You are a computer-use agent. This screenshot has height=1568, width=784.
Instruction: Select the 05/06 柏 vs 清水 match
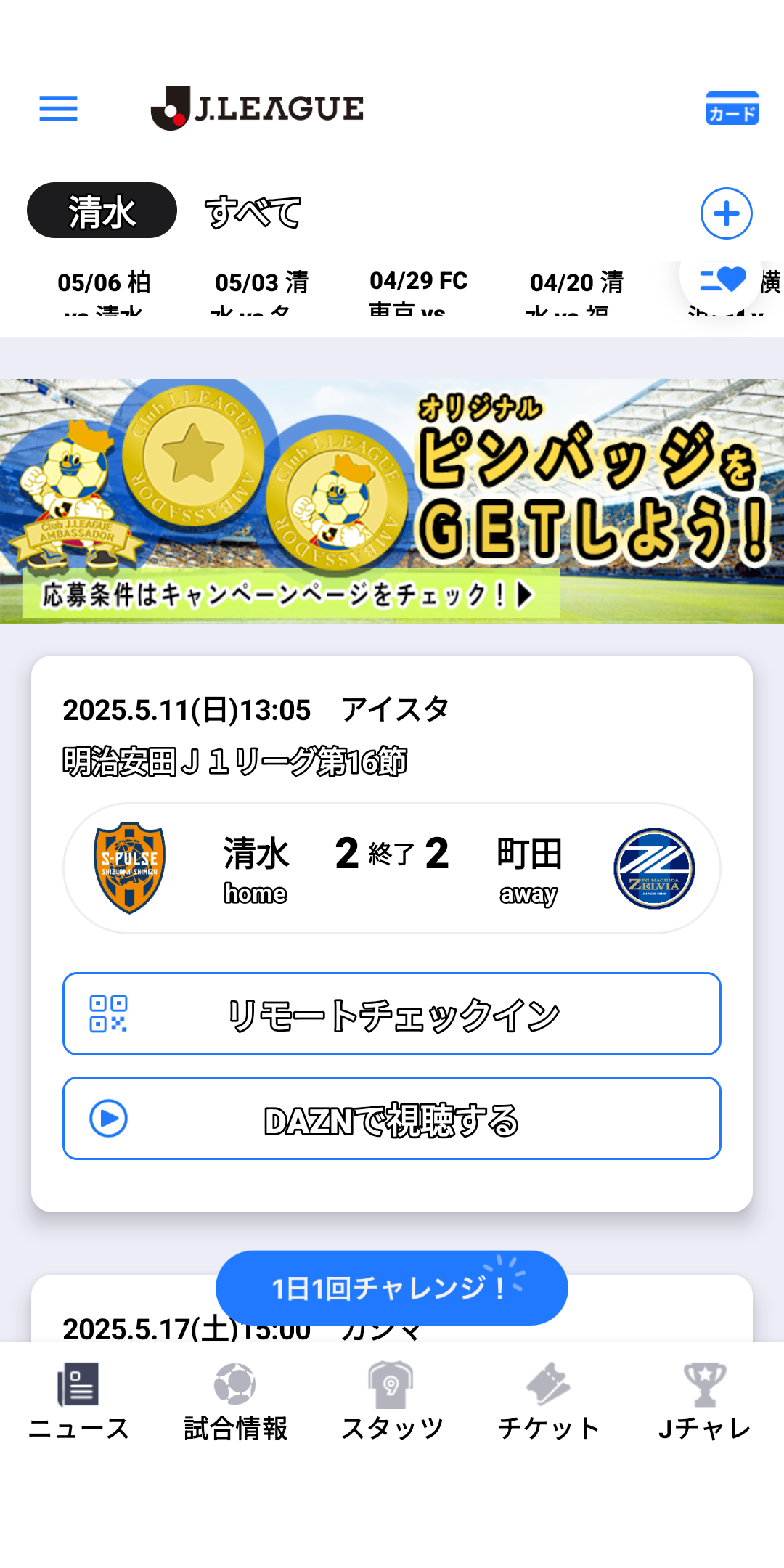(x=105, y=292)
